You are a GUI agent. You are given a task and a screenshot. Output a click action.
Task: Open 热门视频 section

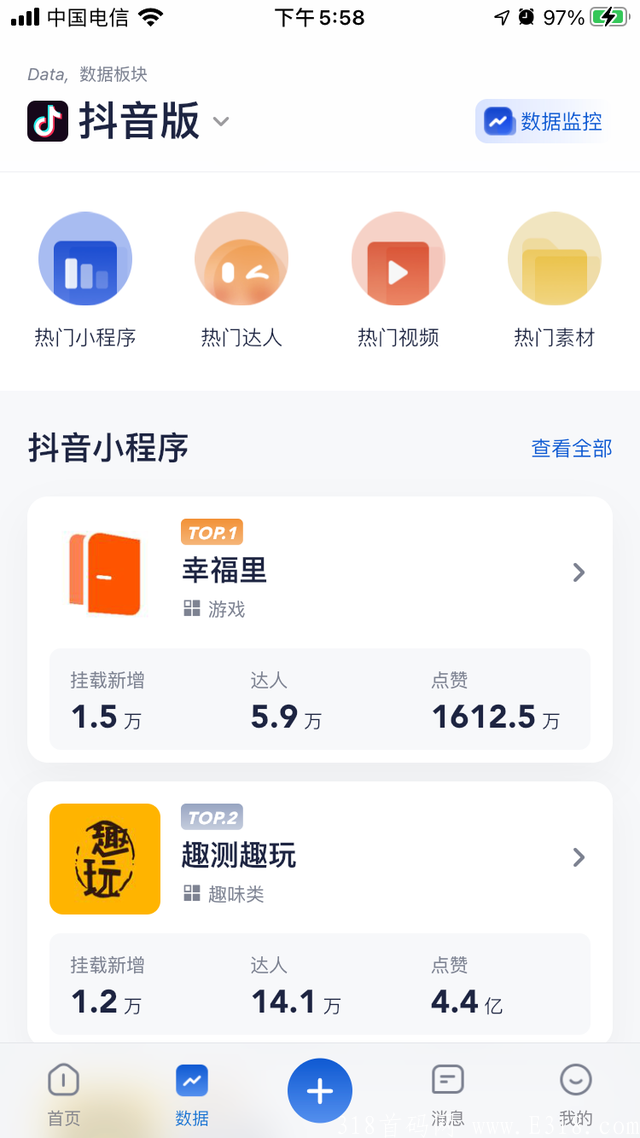[x=398, y=280]
